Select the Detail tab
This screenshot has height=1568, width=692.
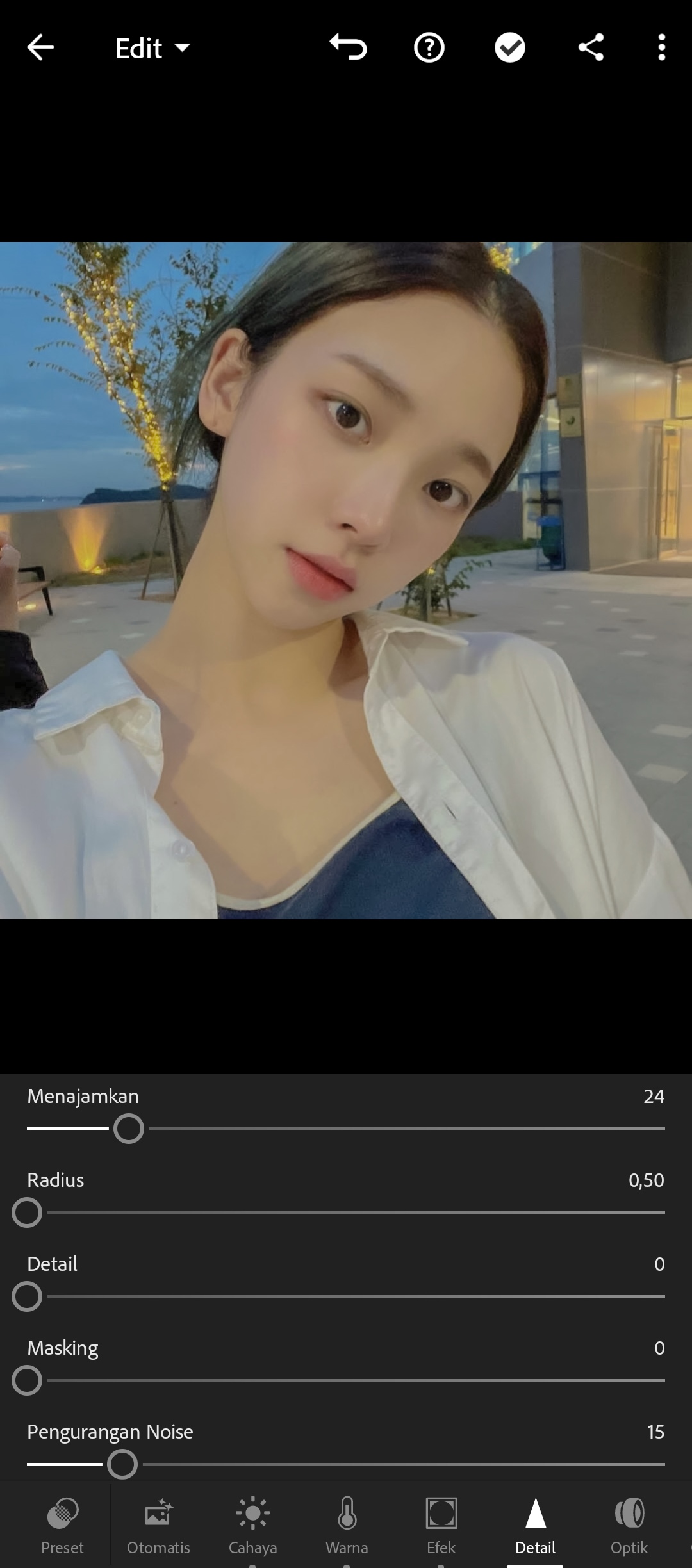coord(535,1526)
